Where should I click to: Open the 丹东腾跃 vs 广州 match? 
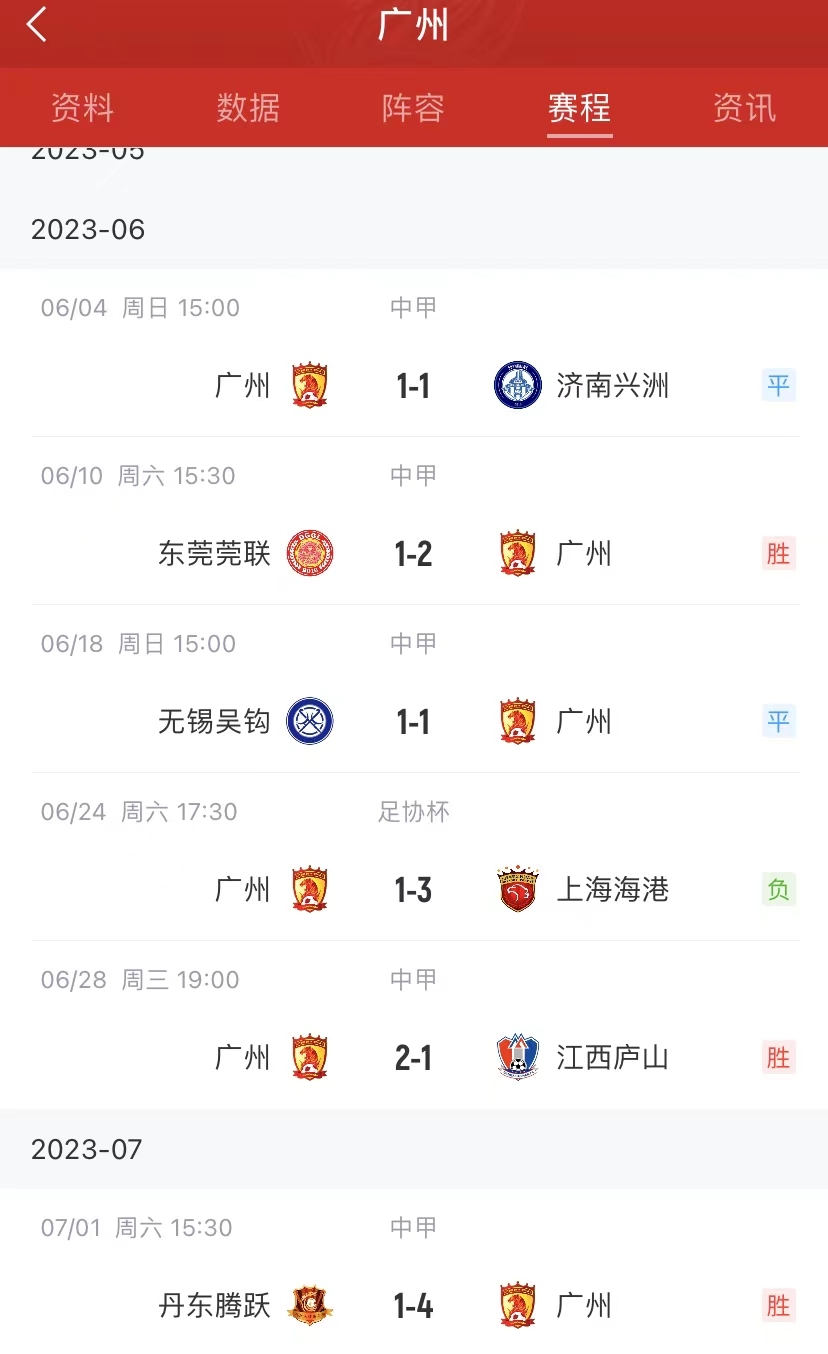click(x=414, y=1306)
